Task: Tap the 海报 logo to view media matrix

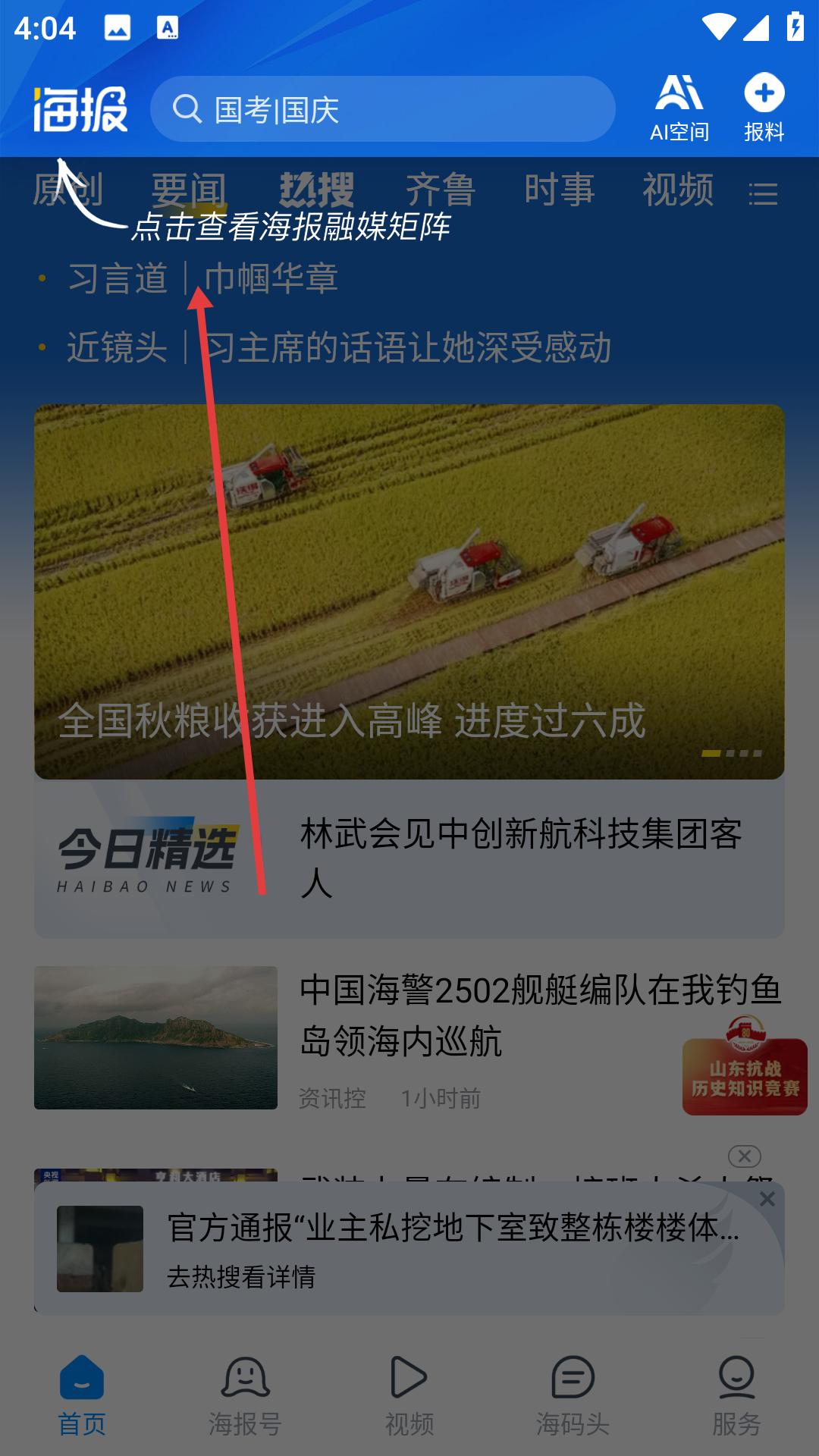Action: pyautogui.click(x=80, y=109)
